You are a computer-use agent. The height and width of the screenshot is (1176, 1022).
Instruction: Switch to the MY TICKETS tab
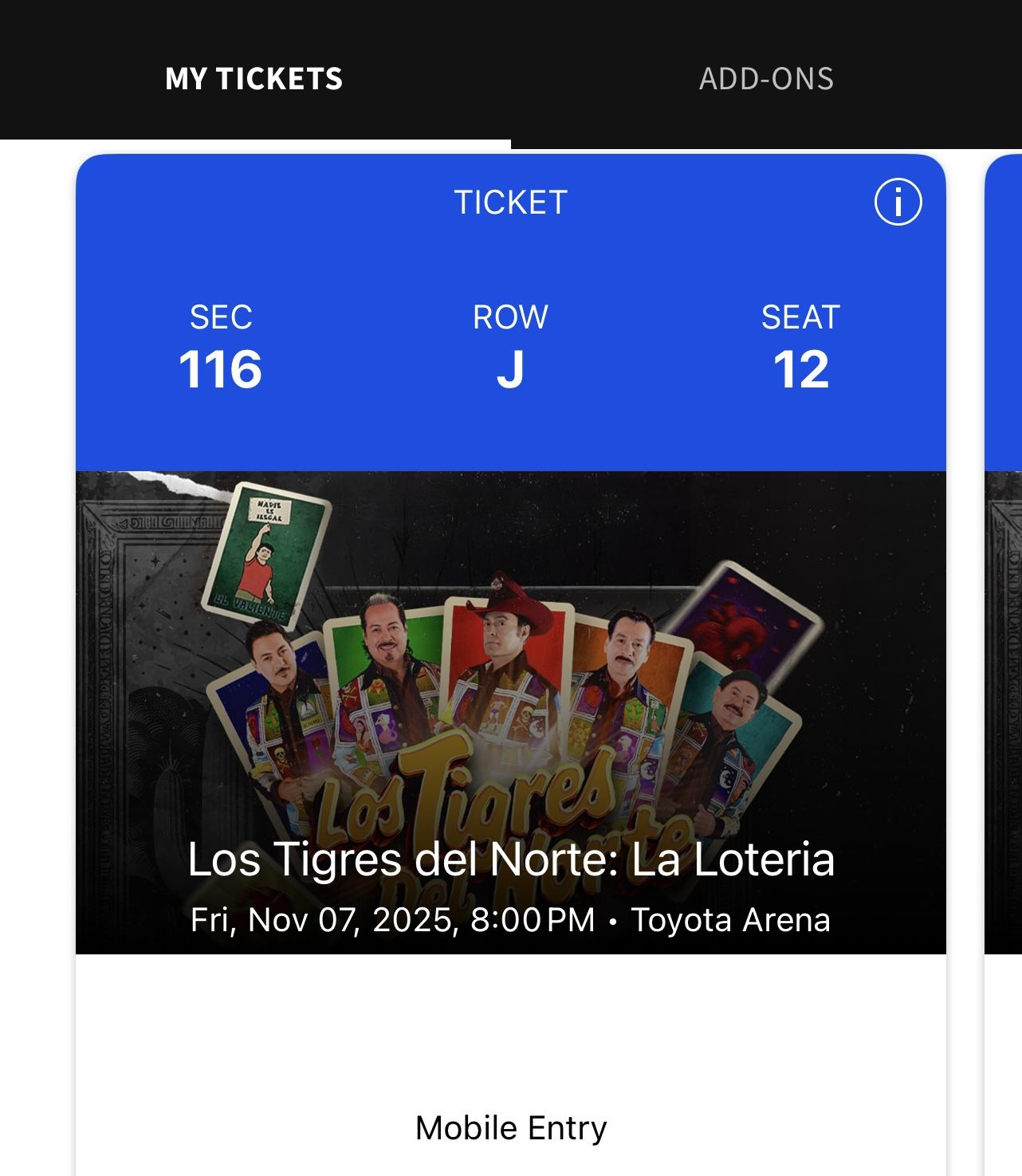pyautogui.click(x=255, y=77)
